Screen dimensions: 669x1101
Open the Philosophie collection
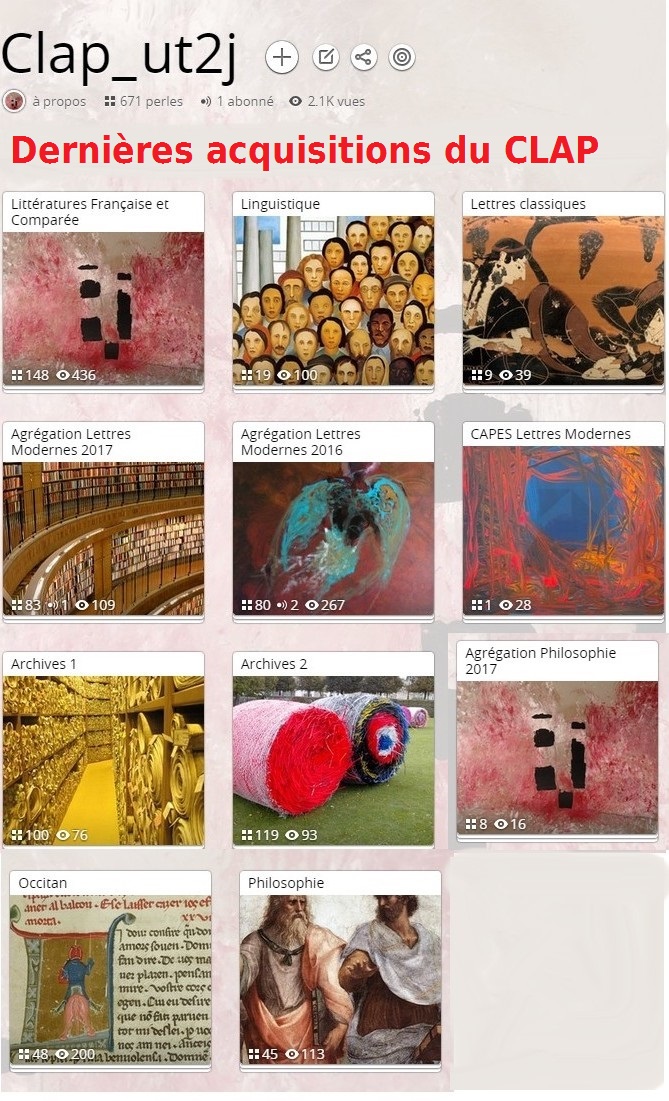[340, 980]
